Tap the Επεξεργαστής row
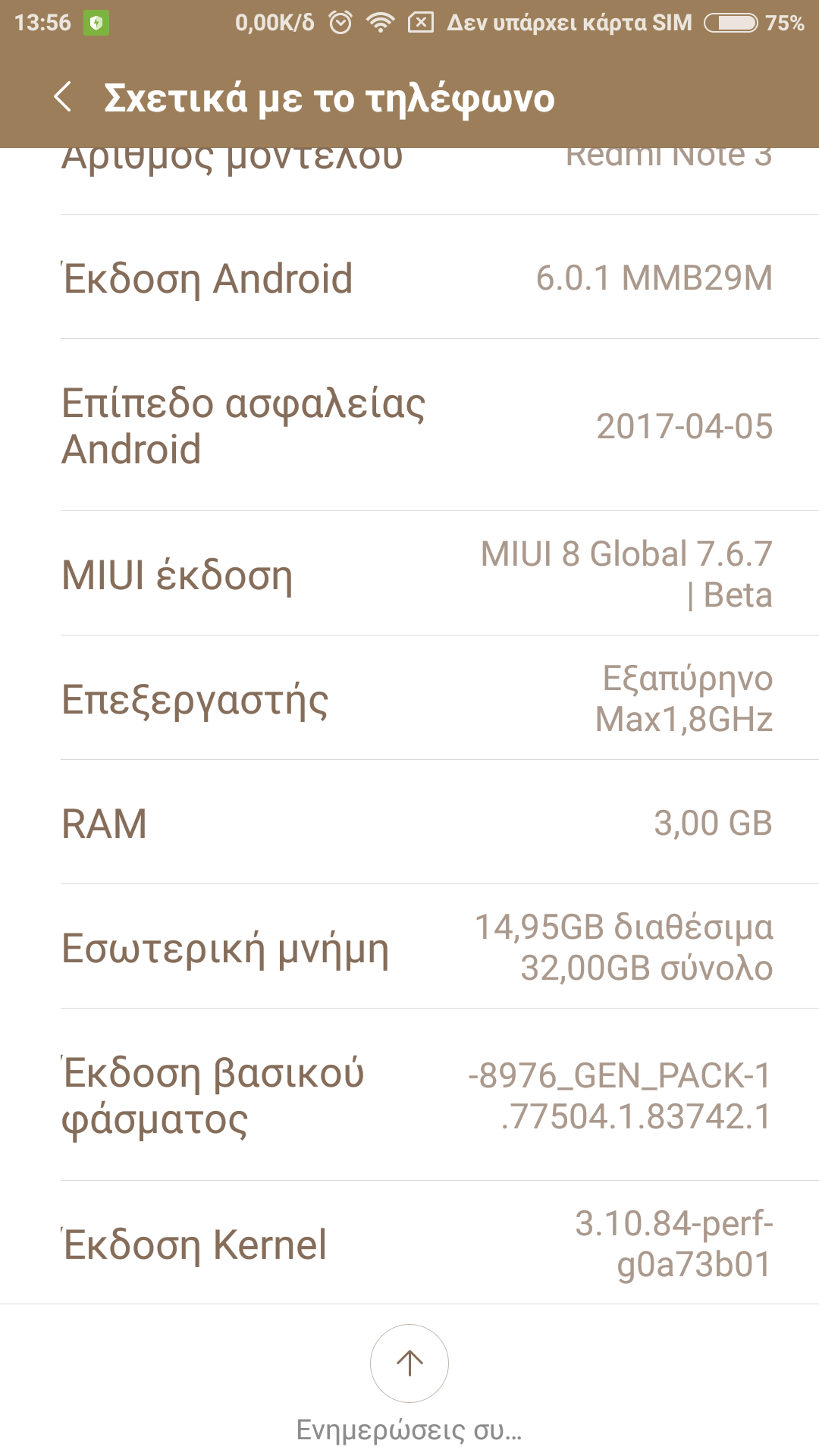This screenshot has height=1456, width=819. tap(409, 698)
